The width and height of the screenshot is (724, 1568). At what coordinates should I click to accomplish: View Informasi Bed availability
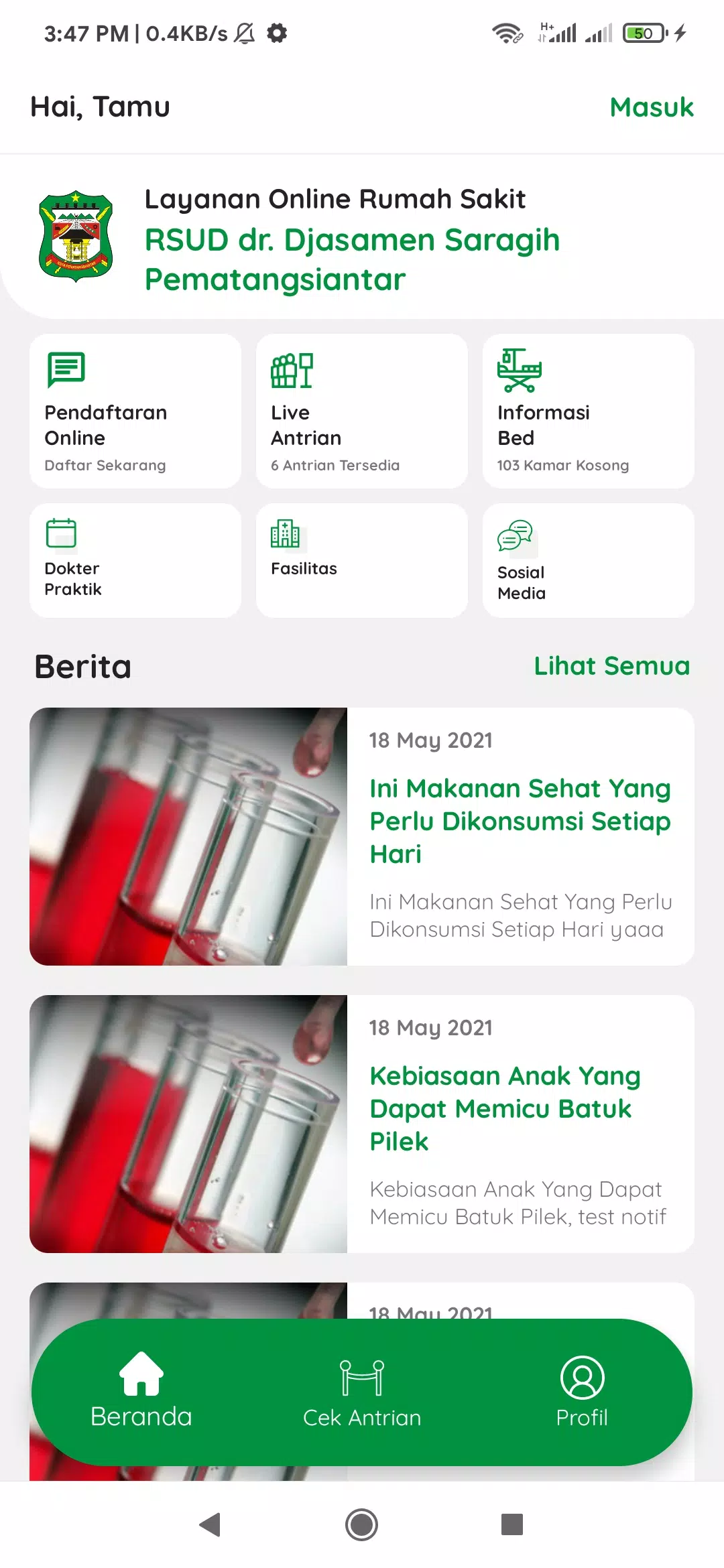click(588, 411)
